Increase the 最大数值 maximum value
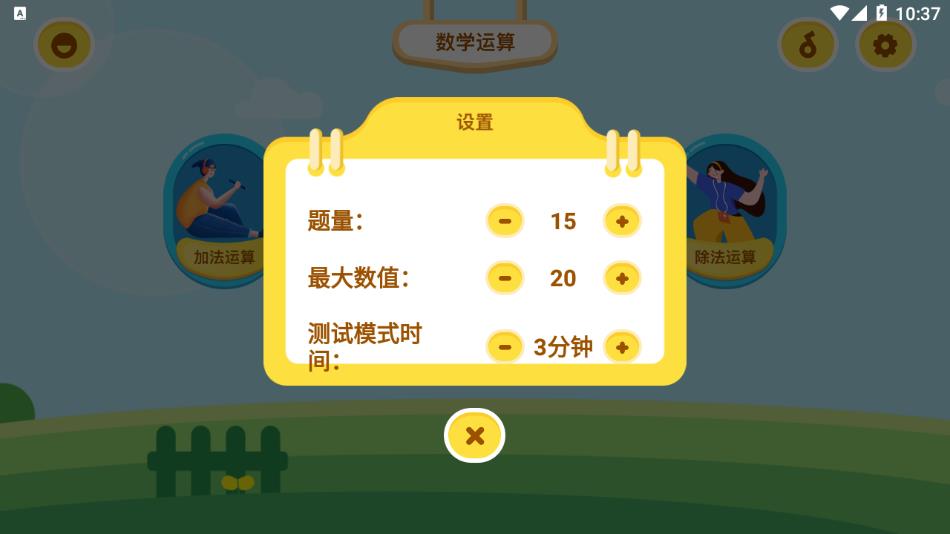Image resolution: width=950 pixels, height=534 pixels. point(622,278)
